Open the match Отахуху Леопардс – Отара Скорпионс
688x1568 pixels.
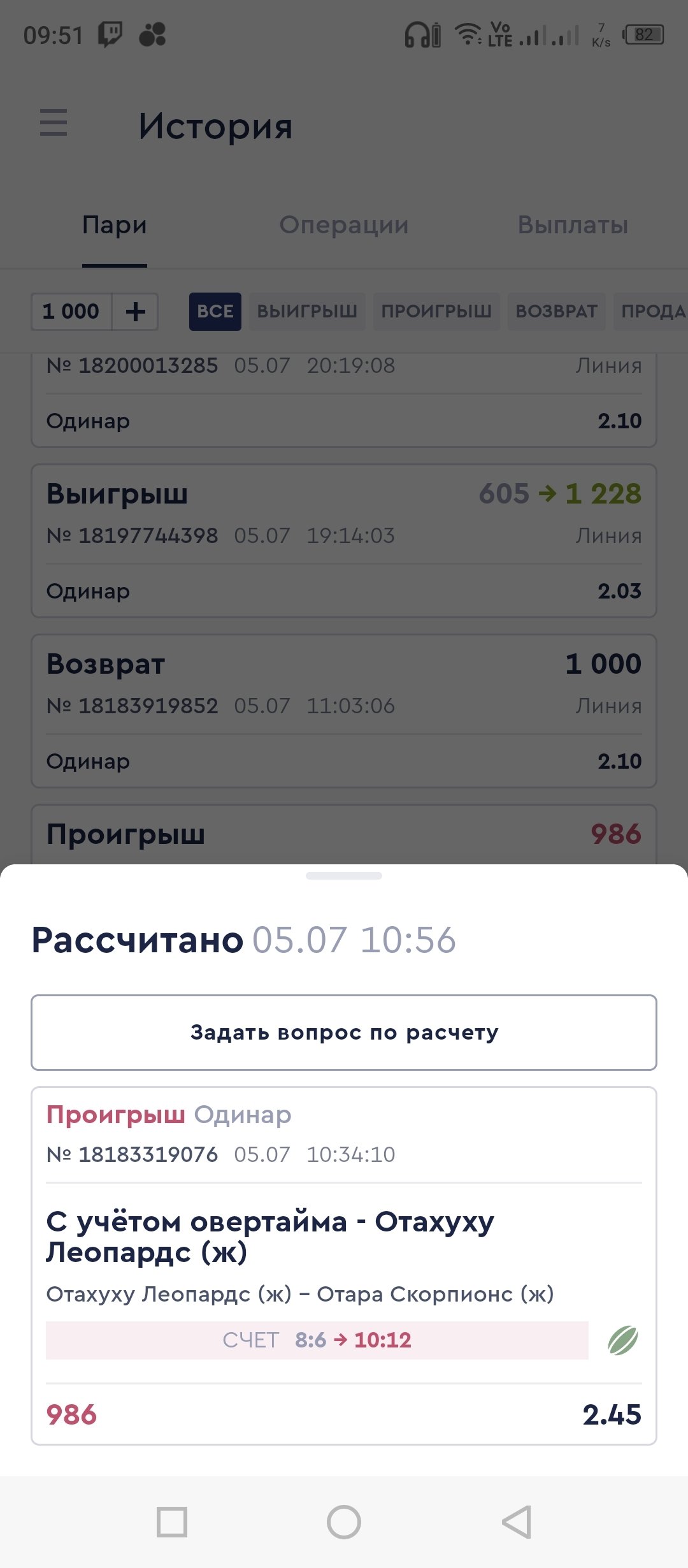300,1294
